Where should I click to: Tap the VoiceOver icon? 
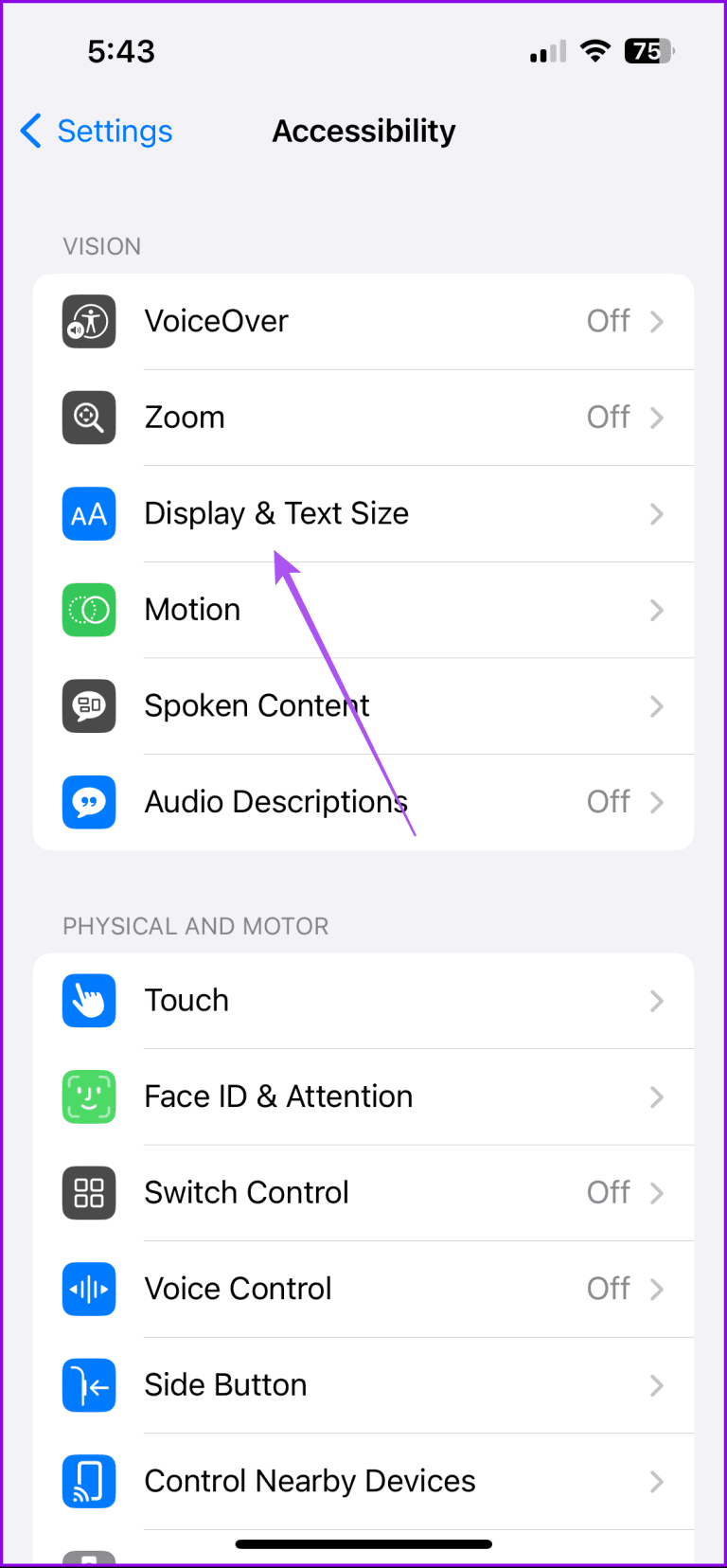pos(88,321)
